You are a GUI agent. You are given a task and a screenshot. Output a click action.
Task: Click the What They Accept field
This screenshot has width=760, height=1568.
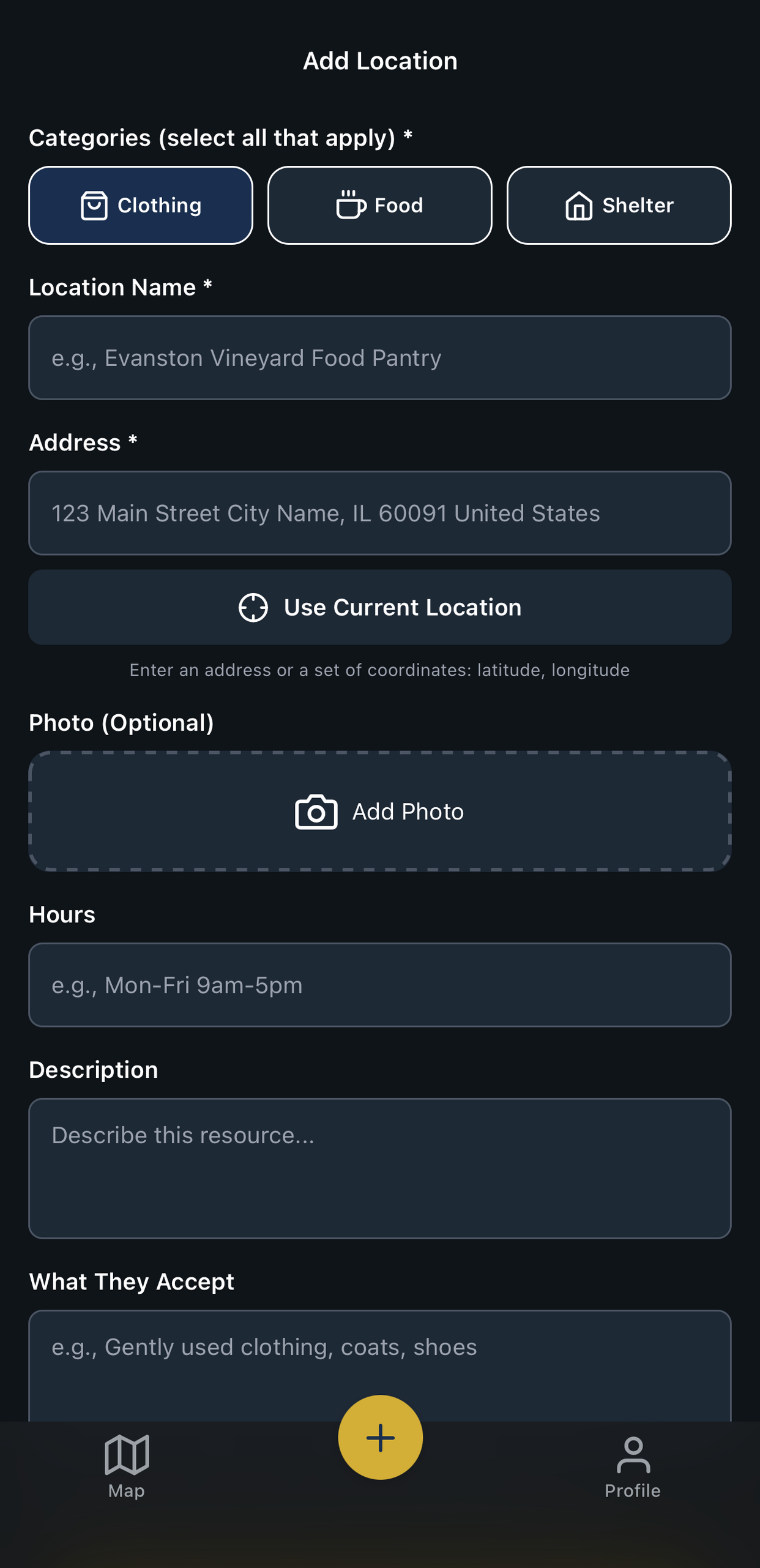[x=380, y=1346]
